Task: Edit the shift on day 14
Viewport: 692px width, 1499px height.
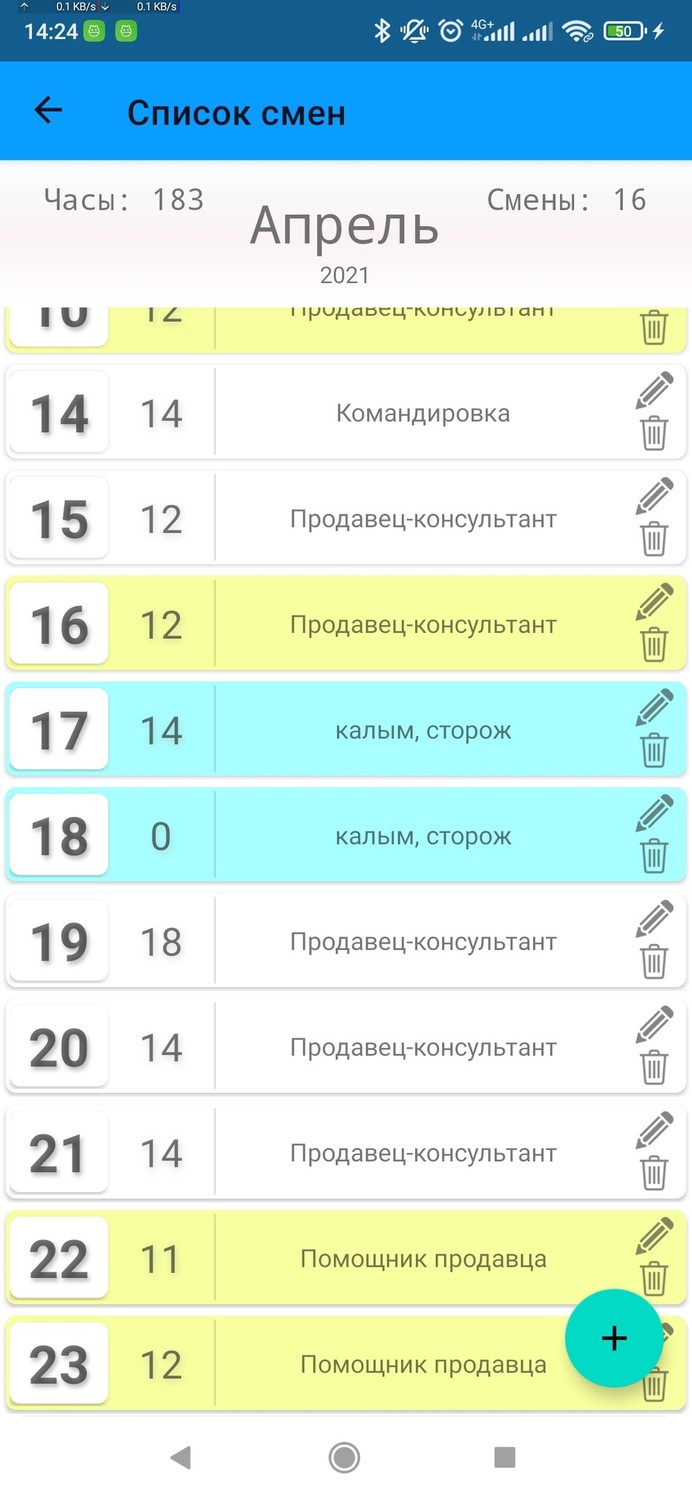Action: (654, 390)
